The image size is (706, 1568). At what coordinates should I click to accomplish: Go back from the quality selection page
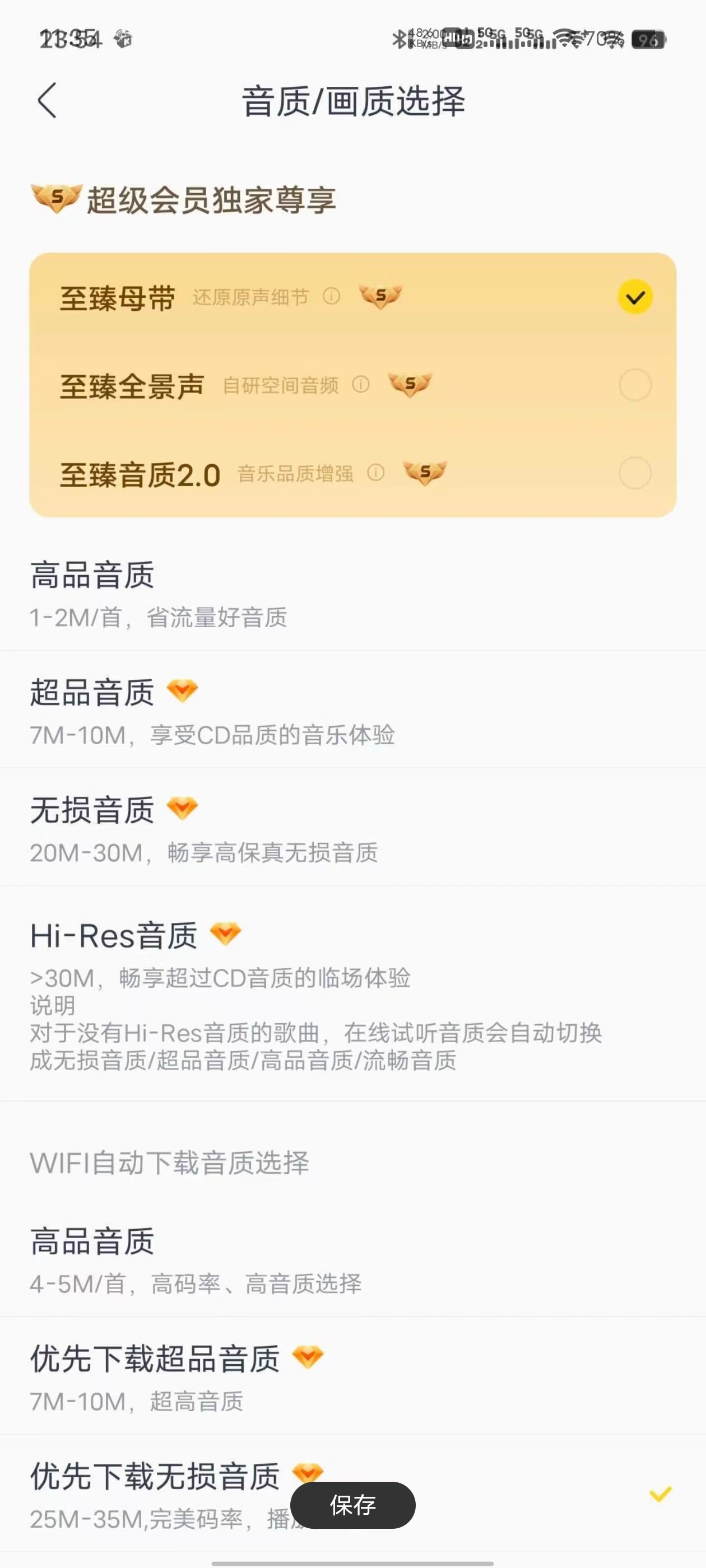[x=47, y=100]
